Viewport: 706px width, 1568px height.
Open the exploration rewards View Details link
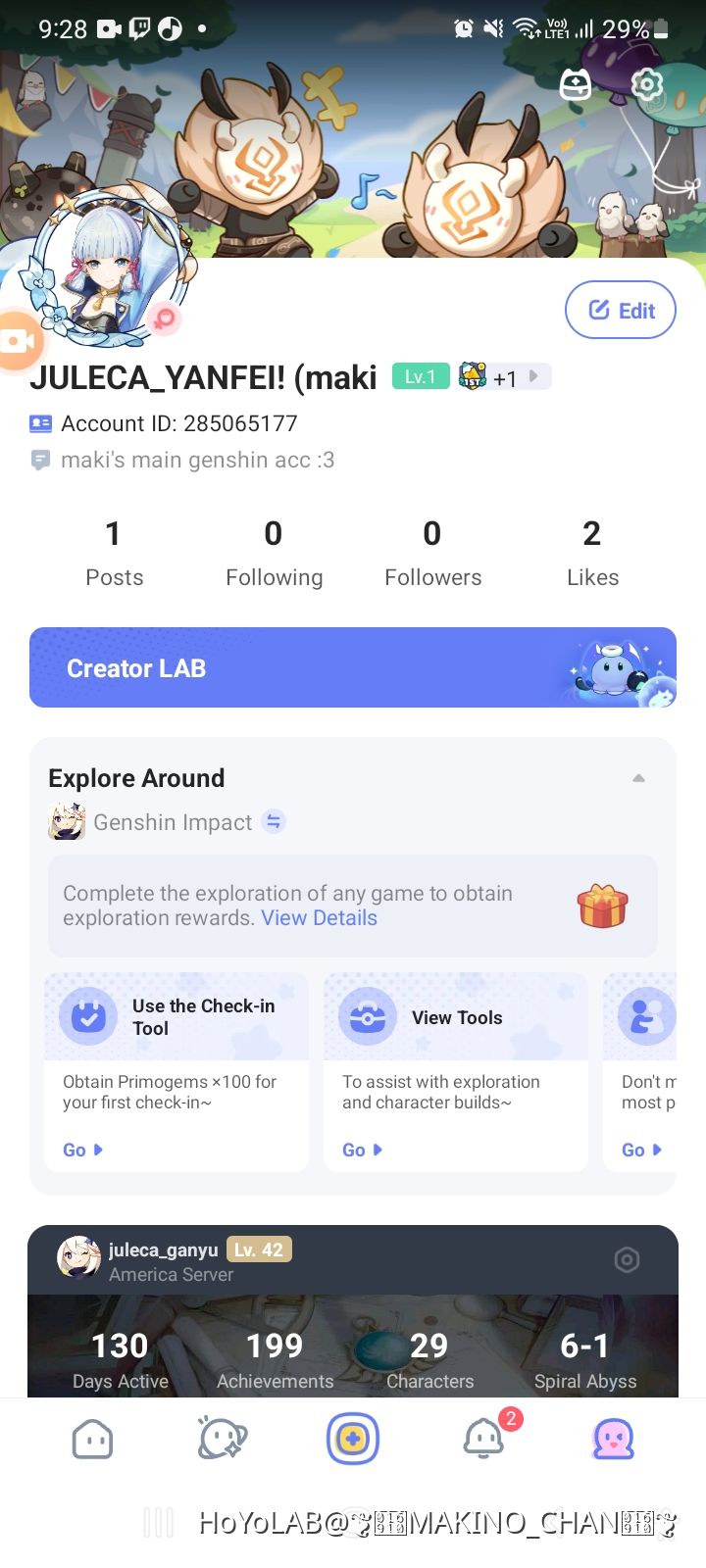319,918
